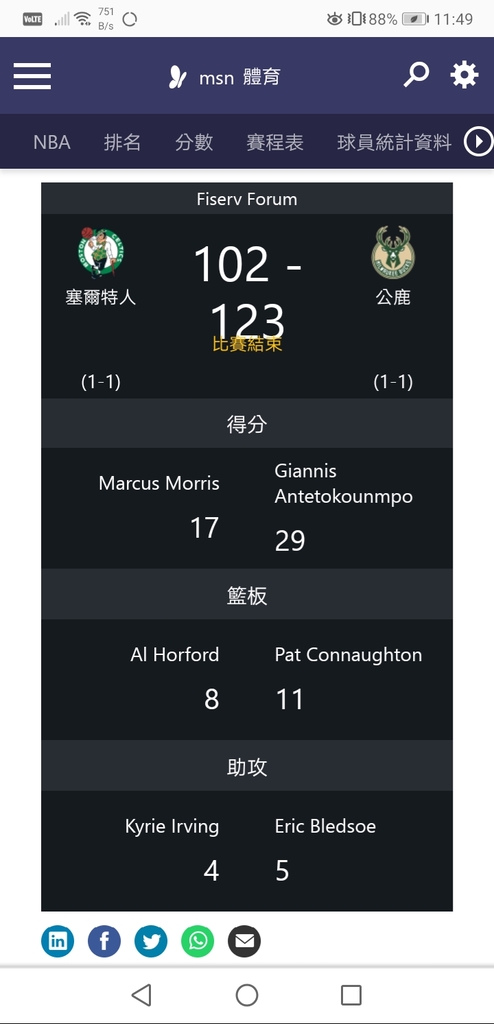Screen dimensions: 494x1024
Task: Select the 球員統計資料 tab
Action: (x=394, y=142)
